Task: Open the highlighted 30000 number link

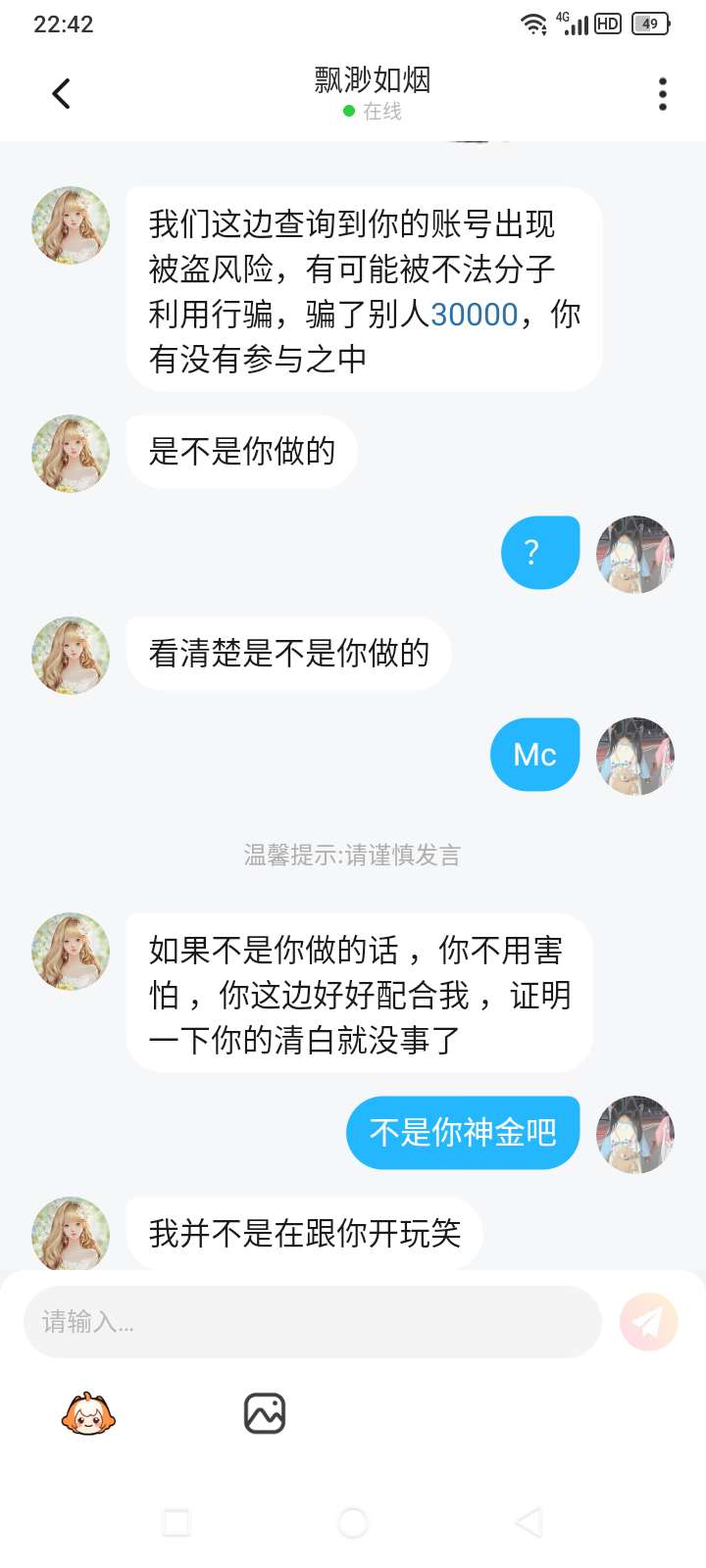Action: coord(474,315)
